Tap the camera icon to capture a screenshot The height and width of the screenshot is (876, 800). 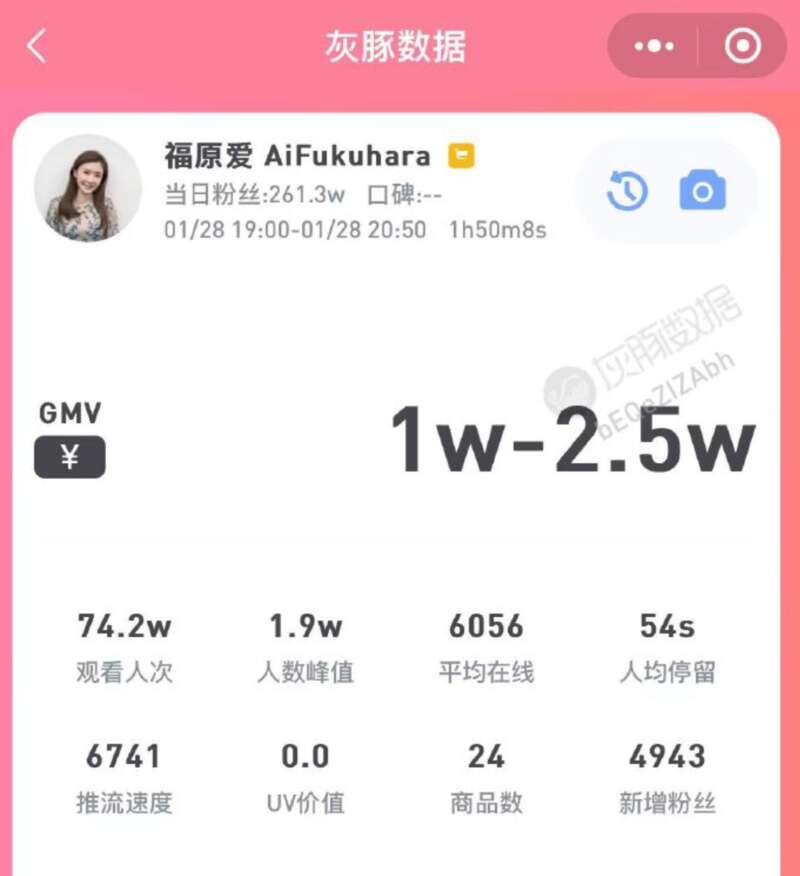click(x=702, y=190)
